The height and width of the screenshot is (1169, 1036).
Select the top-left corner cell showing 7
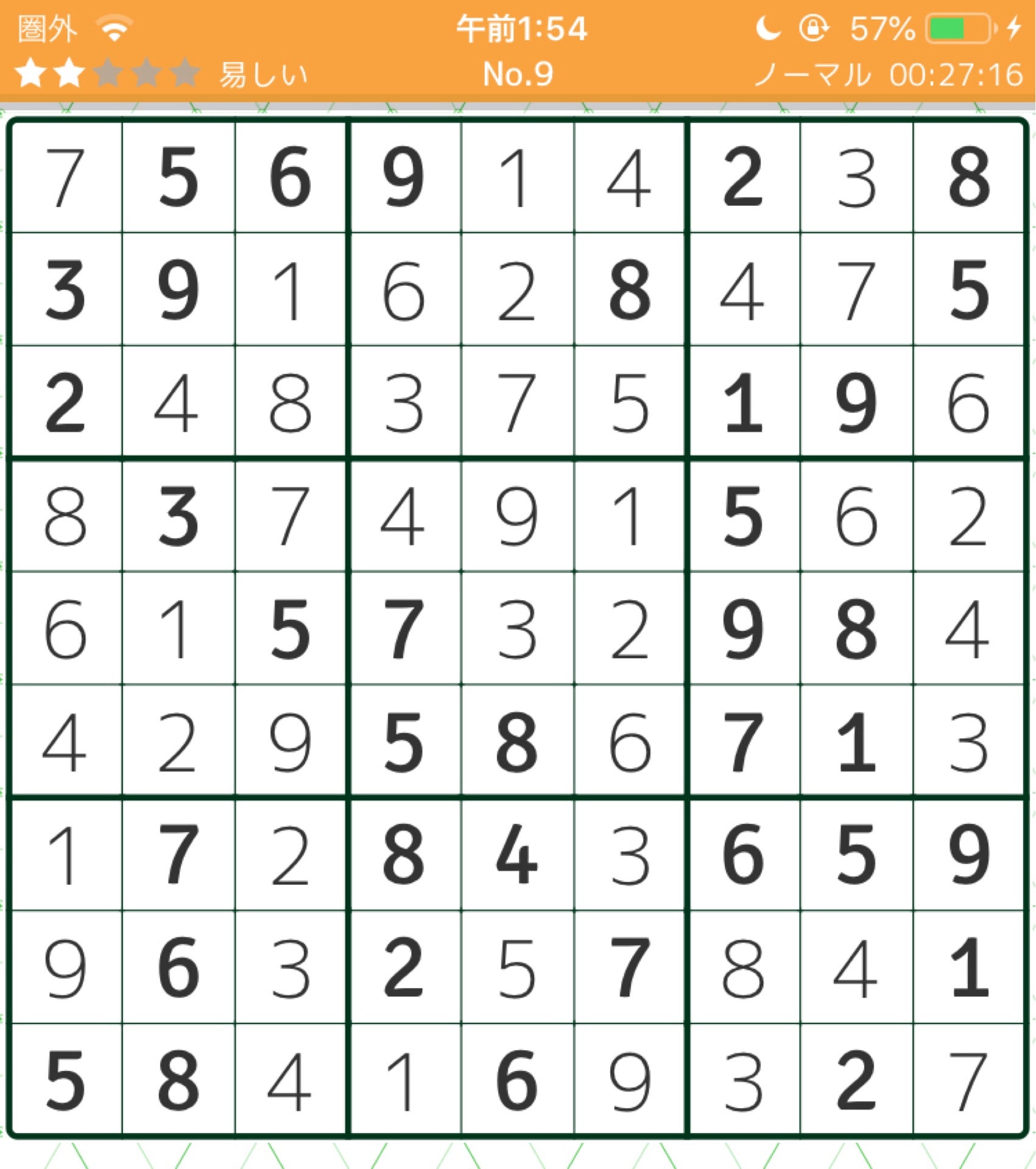[x=66, y=177]
